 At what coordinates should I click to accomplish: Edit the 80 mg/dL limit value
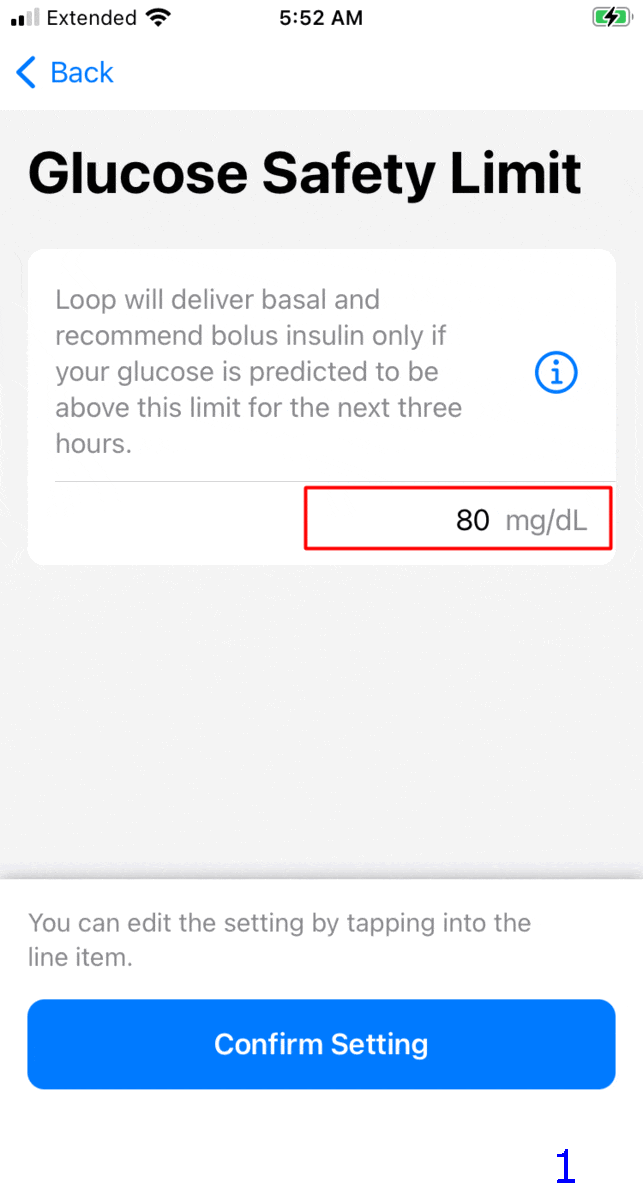(458, 519)
